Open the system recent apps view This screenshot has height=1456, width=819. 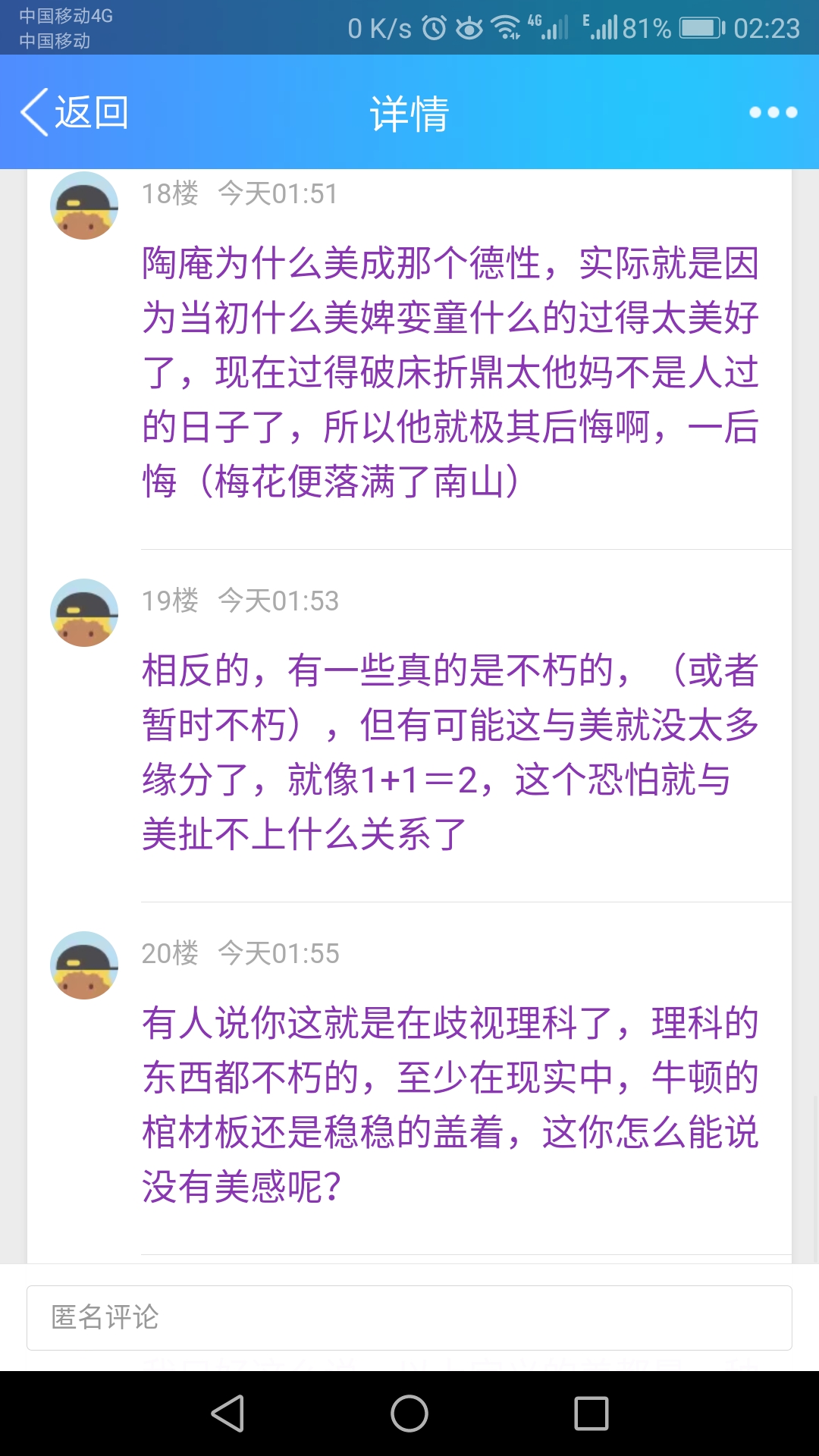pyautogui.click(x=591, y=1414)
